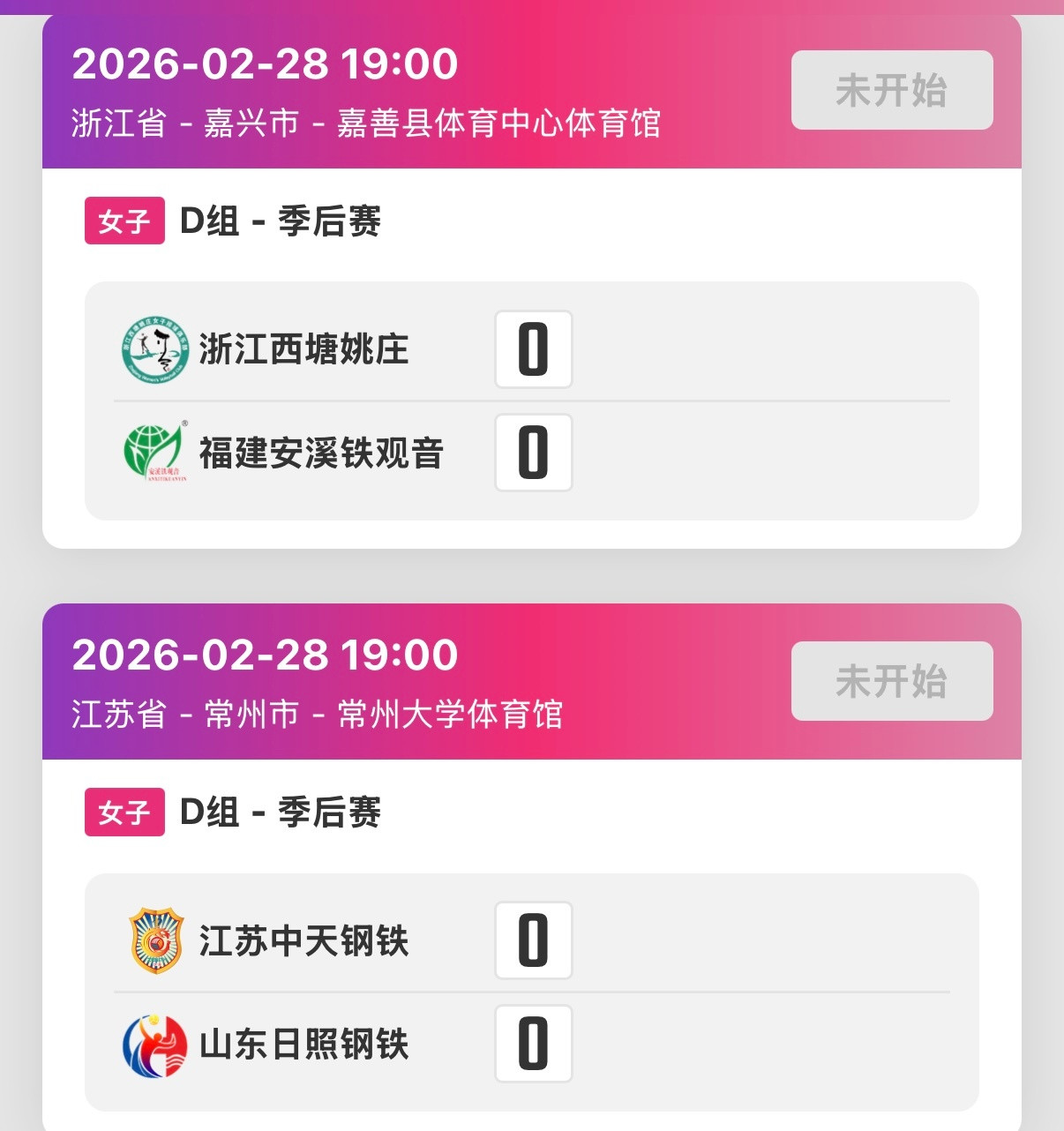The width and height of the screenshot is (1064, 1131).
Task: Select the 2026-02-28 19:00 heading of first match
Action: tap(265, 64)
